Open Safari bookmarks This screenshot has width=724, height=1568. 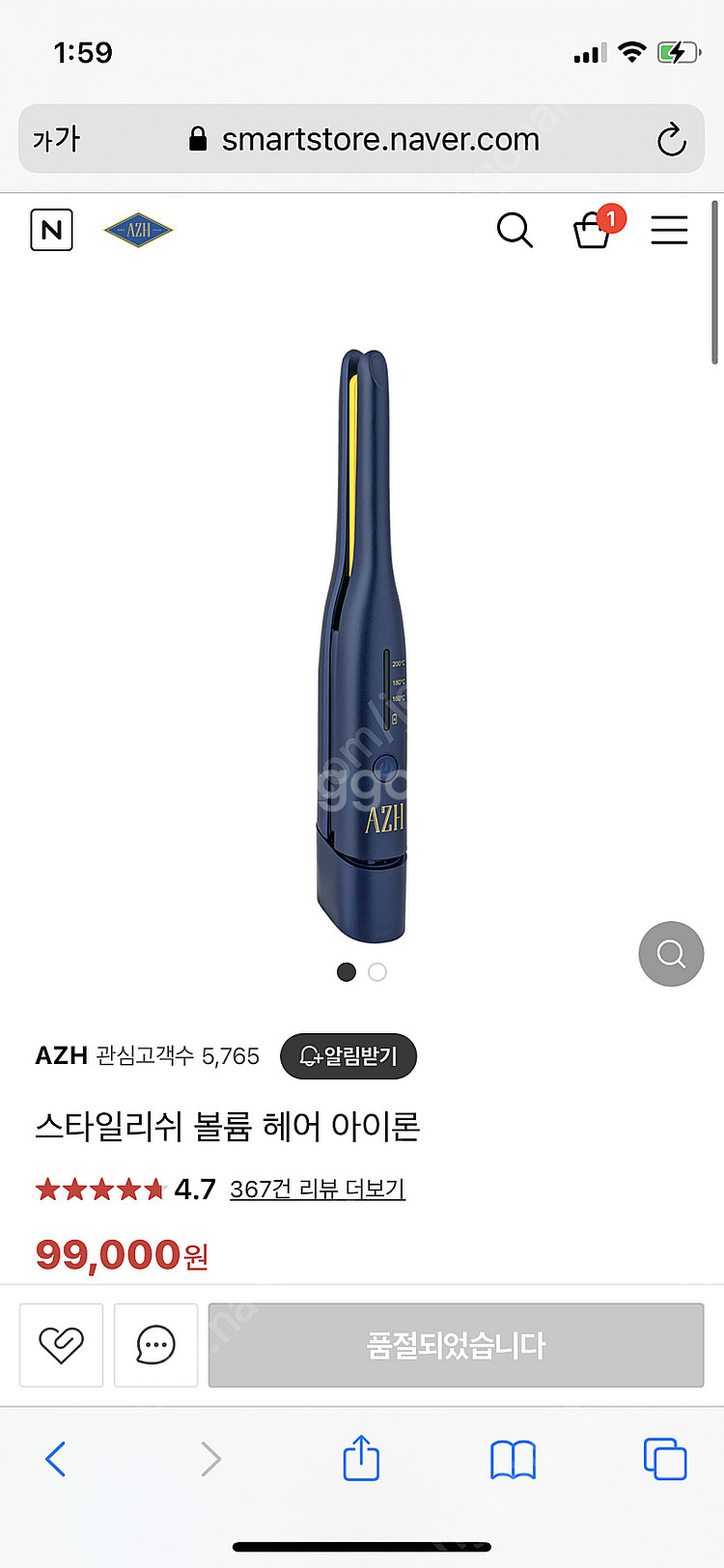513,1459
